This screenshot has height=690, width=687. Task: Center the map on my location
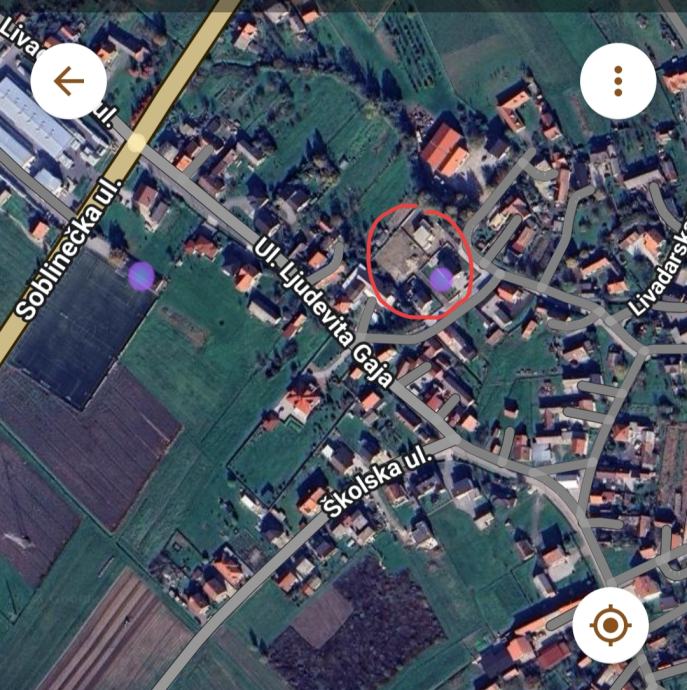coord(610,626)
